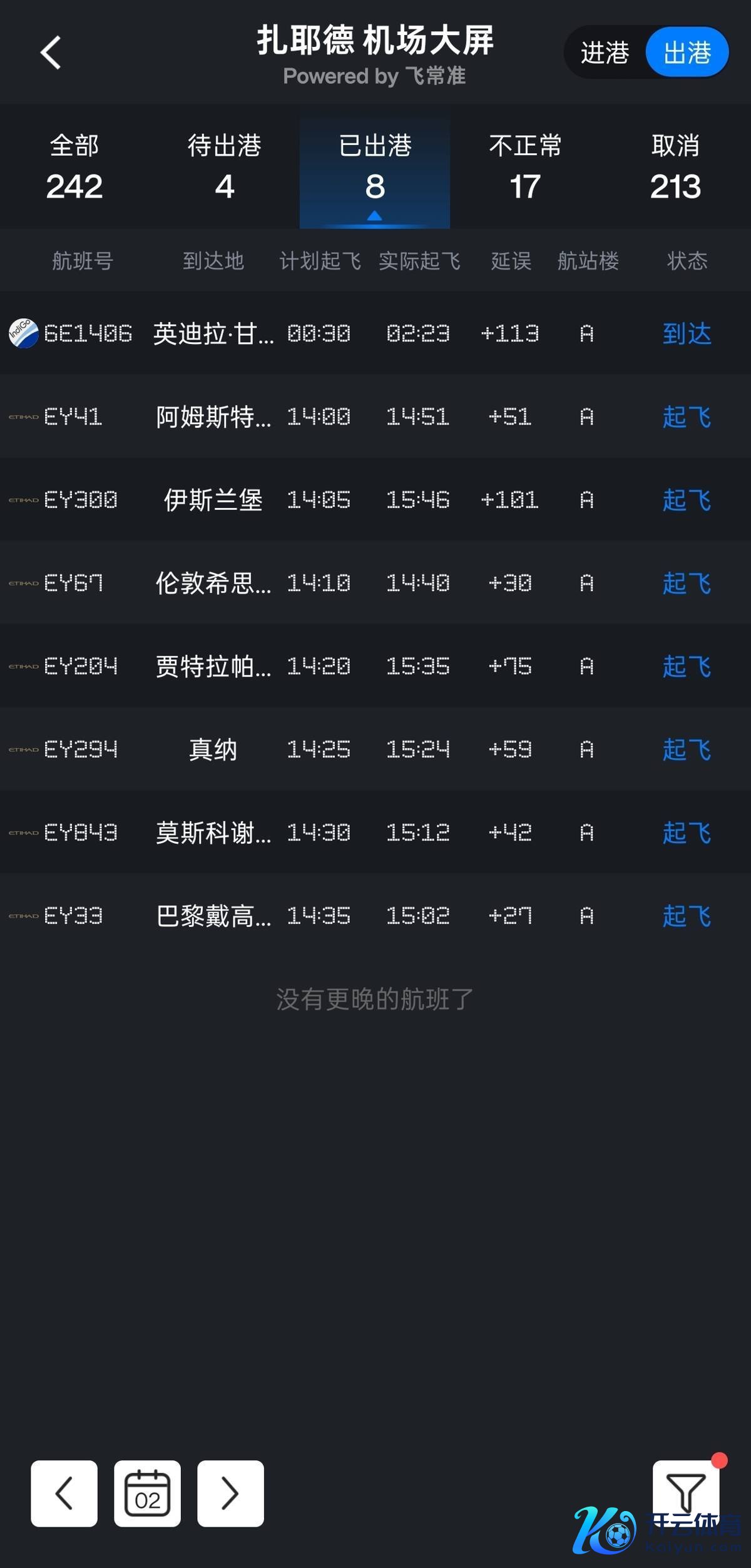This screenshot has height=1568, width=751.
Task: Open the 待出港 tab
Action: 225,166
